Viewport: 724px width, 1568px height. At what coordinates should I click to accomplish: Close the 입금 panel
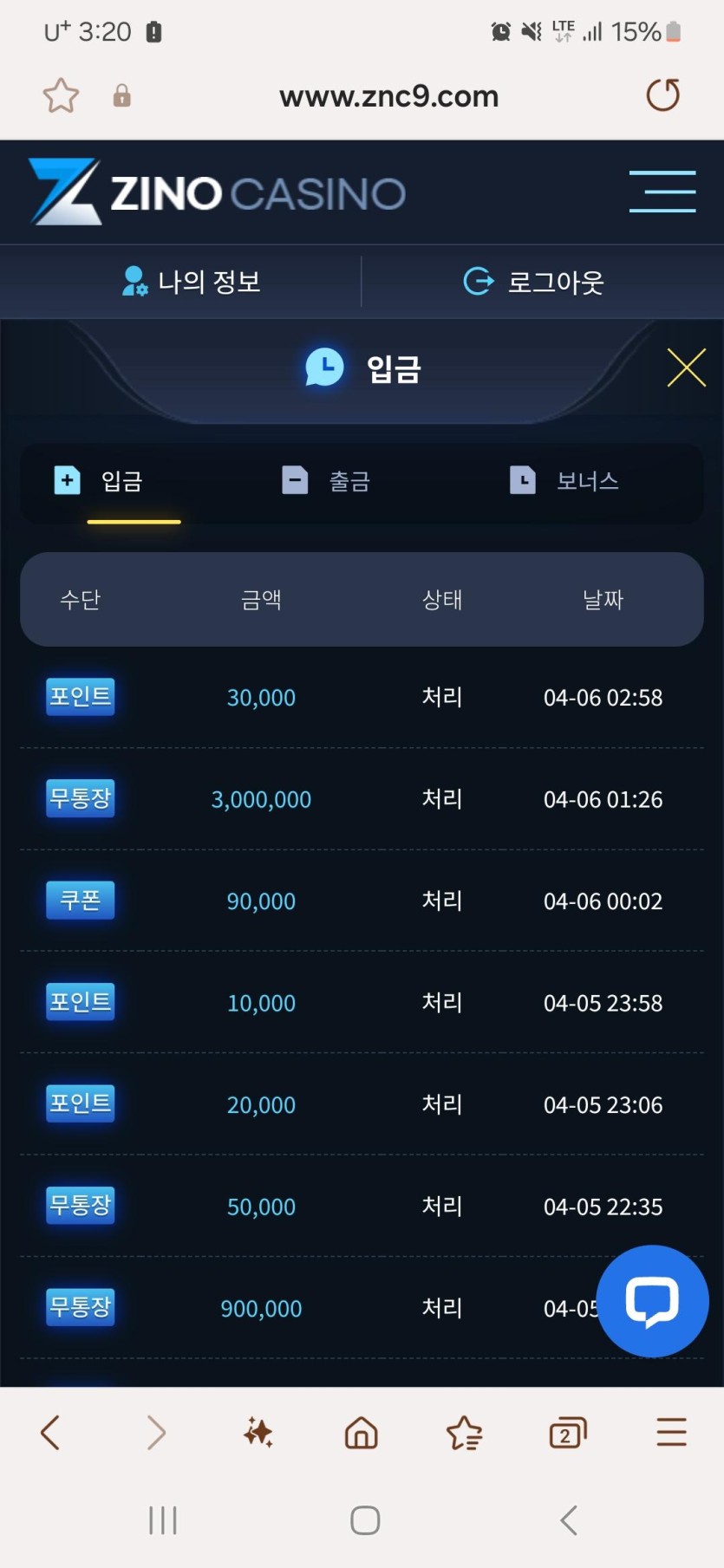(686, 368)
